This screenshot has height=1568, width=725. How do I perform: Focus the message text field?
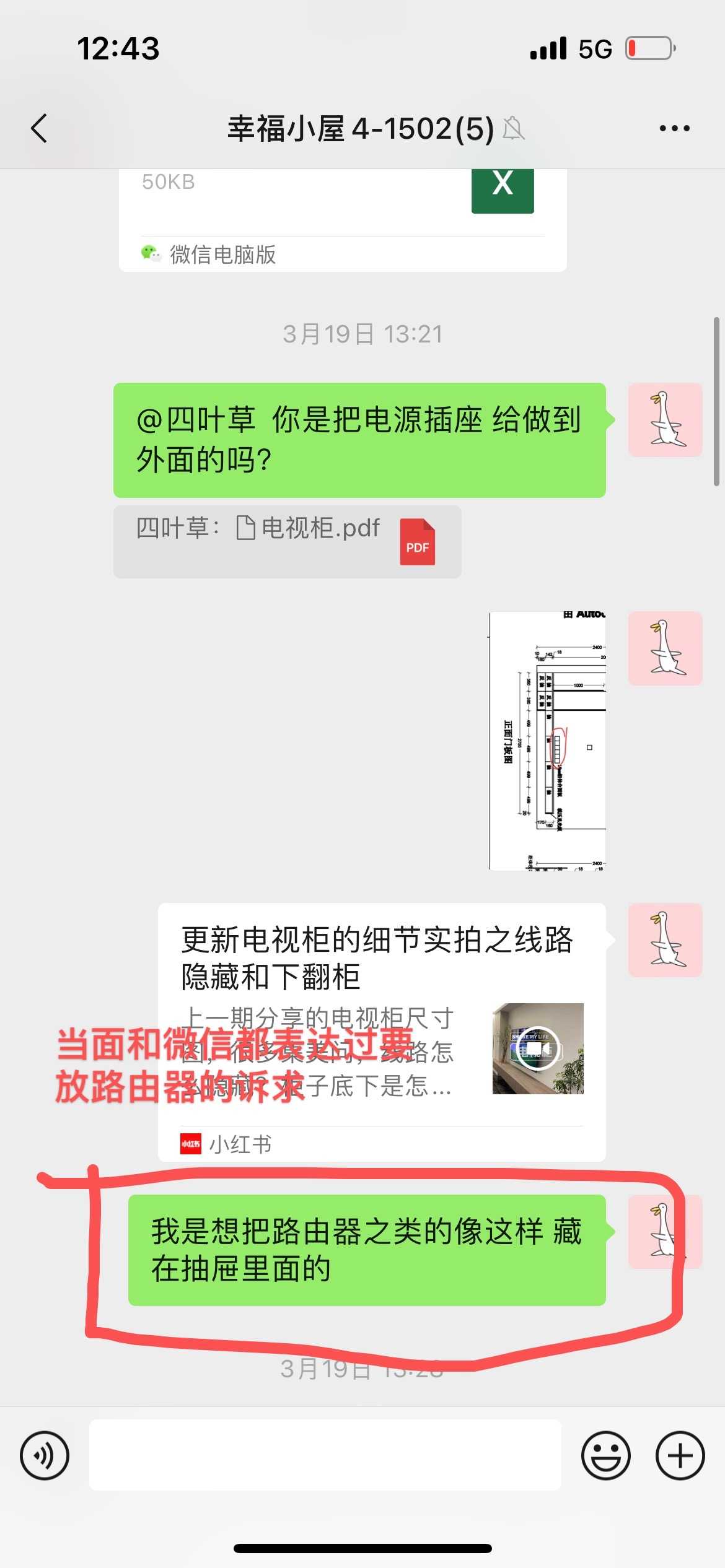(325, 1455)
